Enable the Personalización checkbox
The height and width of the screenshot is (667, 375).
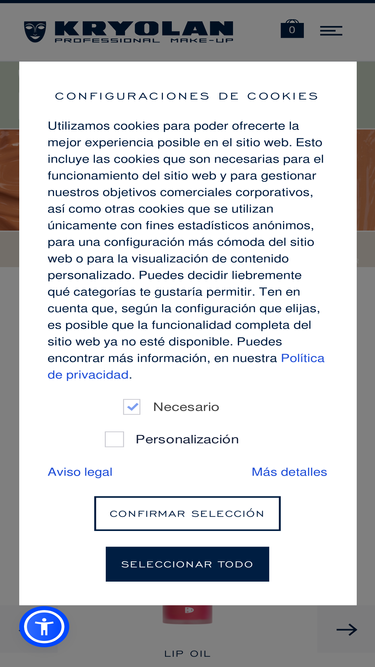click(114, 439)
